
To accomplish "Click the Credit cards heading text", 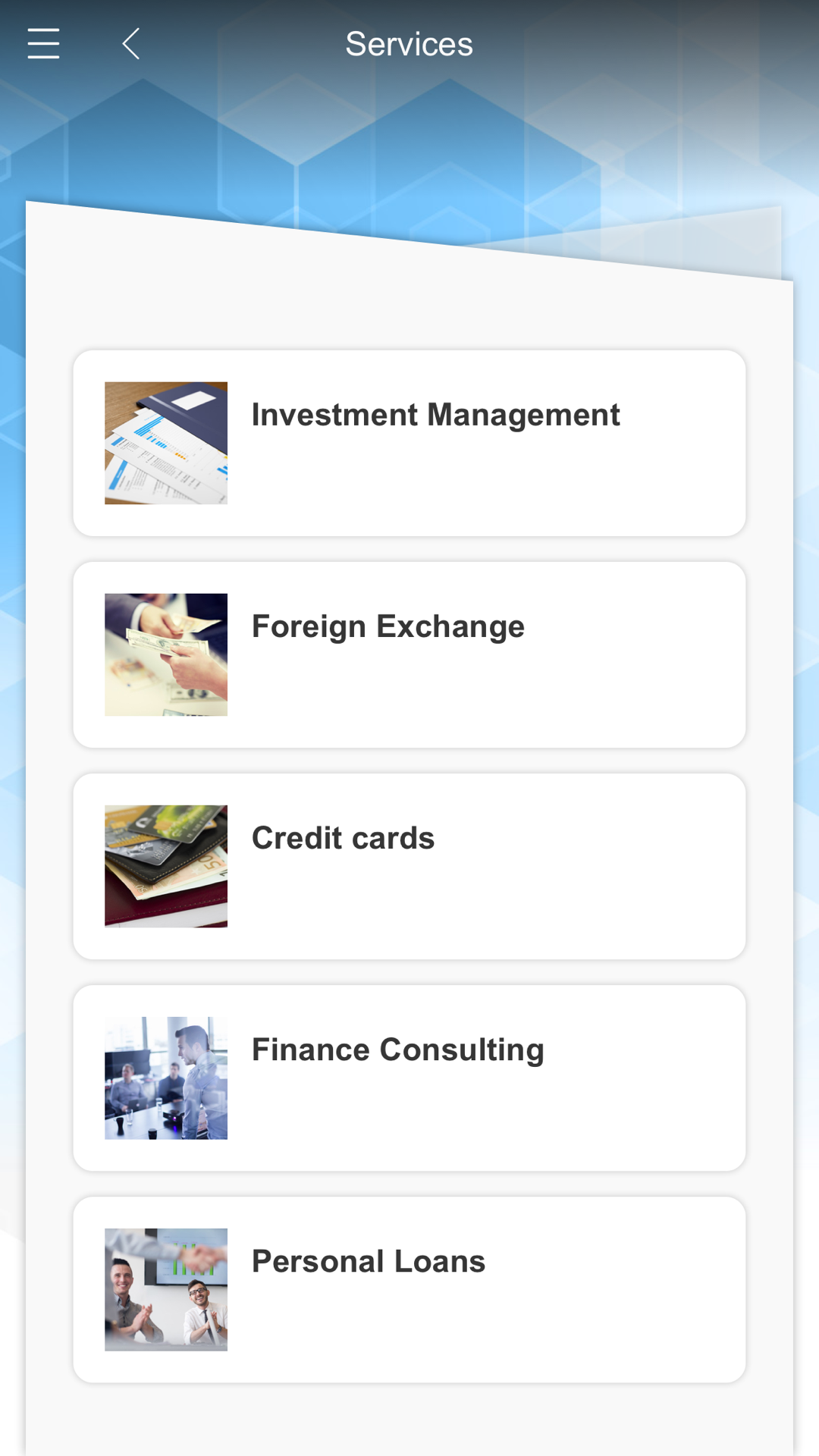I will 343,838.
